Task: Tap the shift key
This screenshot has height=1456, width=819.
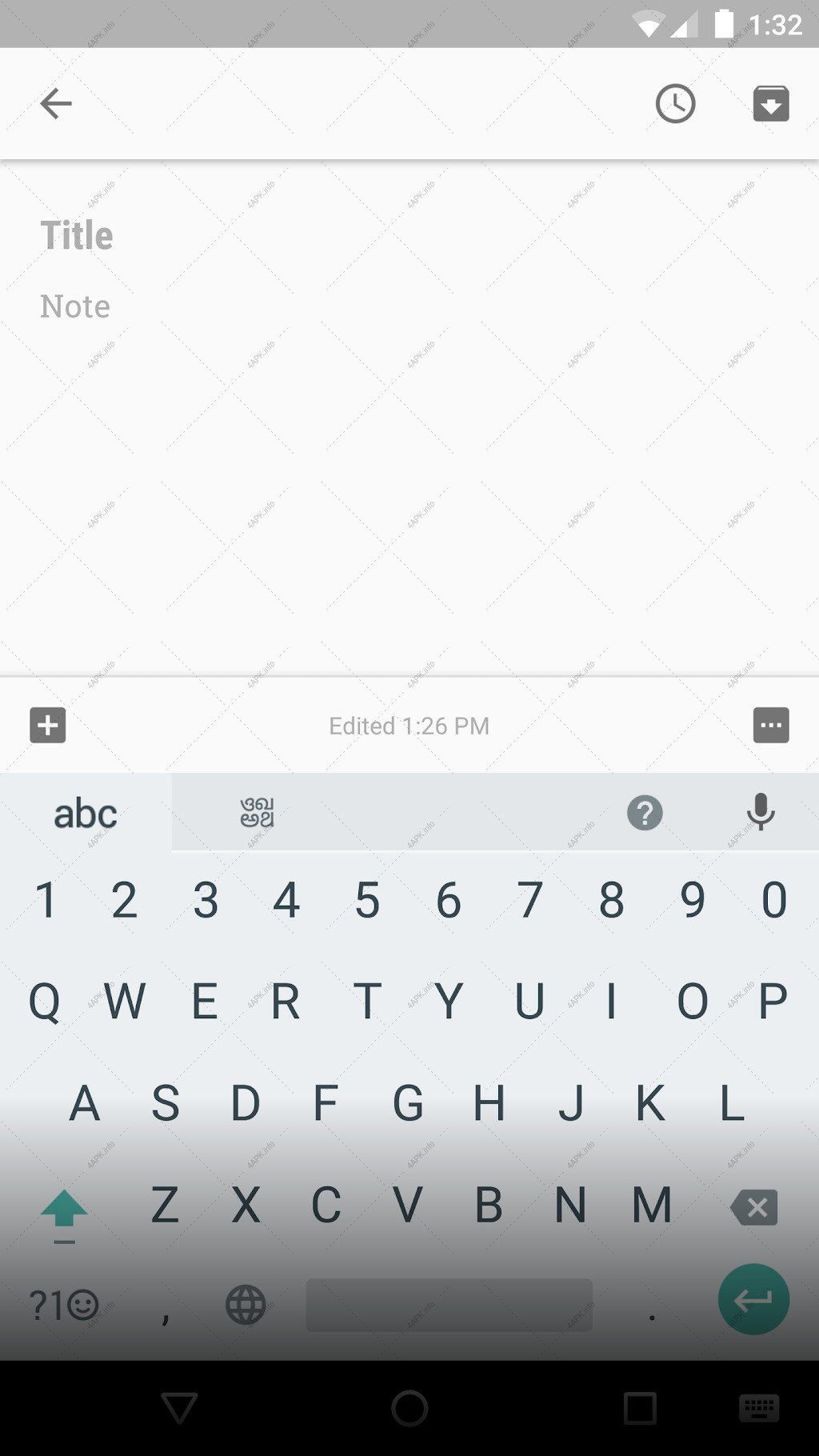Action: 64,1210
